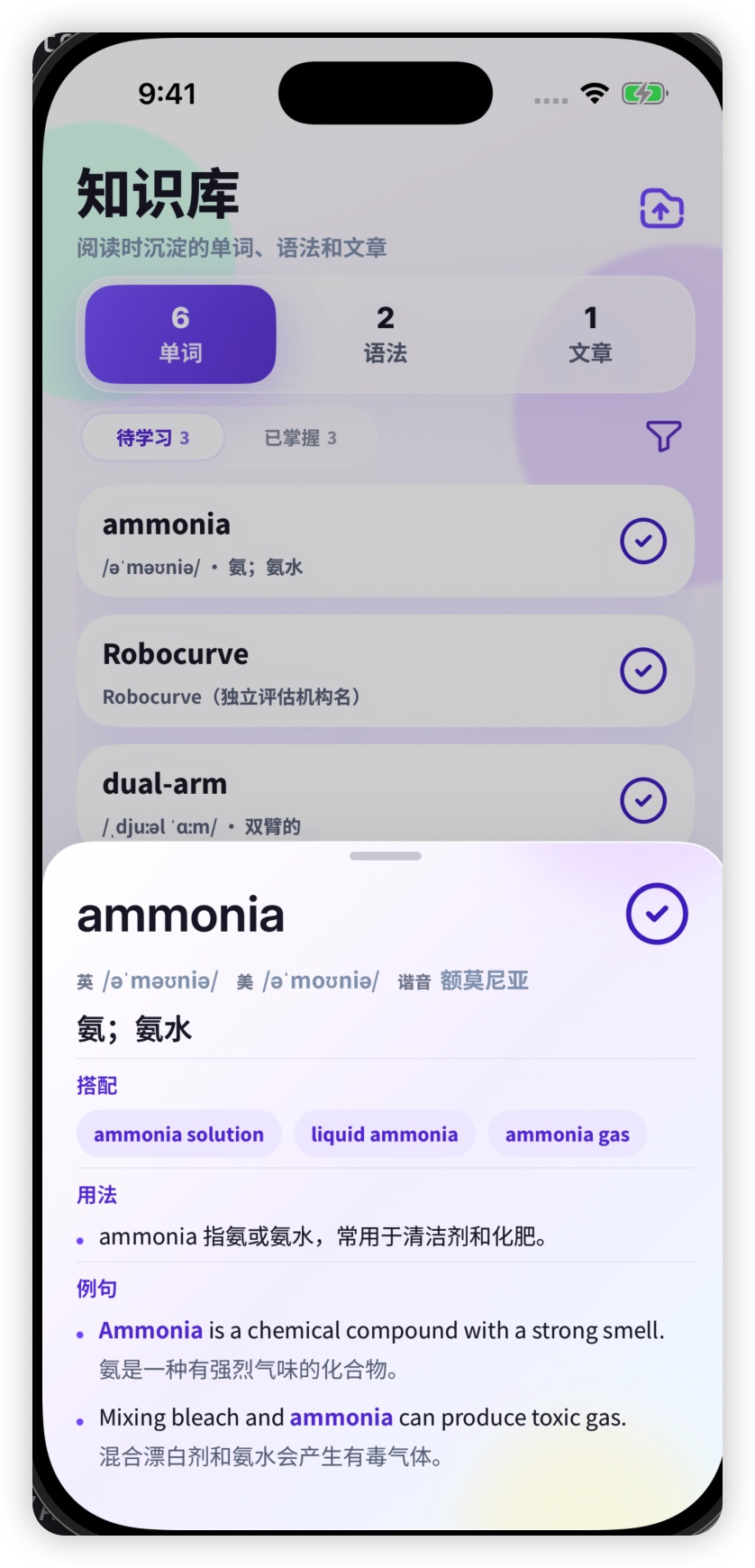Mark Robocurve as mastered
This screenshot has width=755, height=1568.
[x=643, y=670]
